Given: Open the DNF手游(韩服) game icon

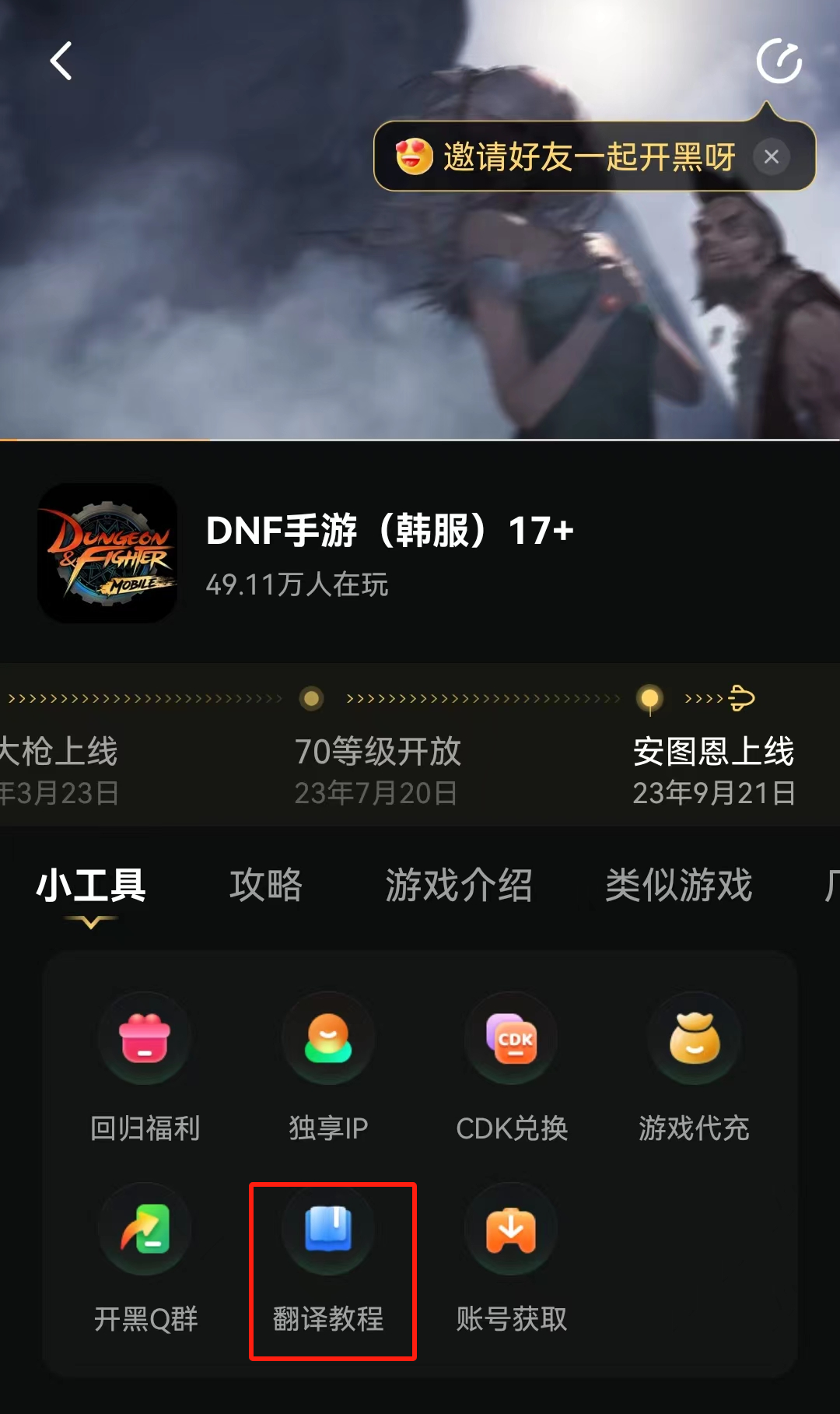Looking at the screenshot, I should [x=107, y=553].
